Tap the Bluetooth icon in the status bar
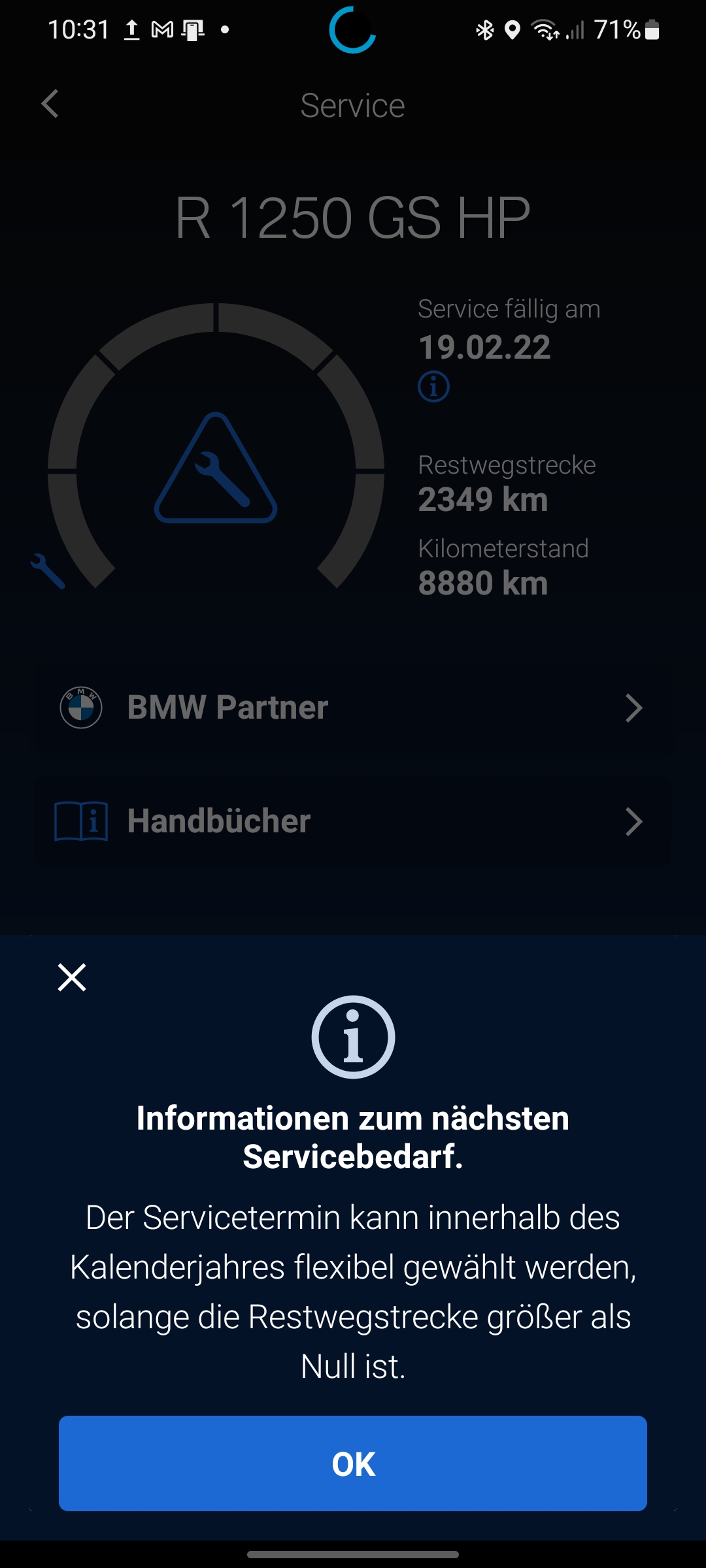Image resolution: width=706 pixels, height=1568 pixels. point(484,29)
